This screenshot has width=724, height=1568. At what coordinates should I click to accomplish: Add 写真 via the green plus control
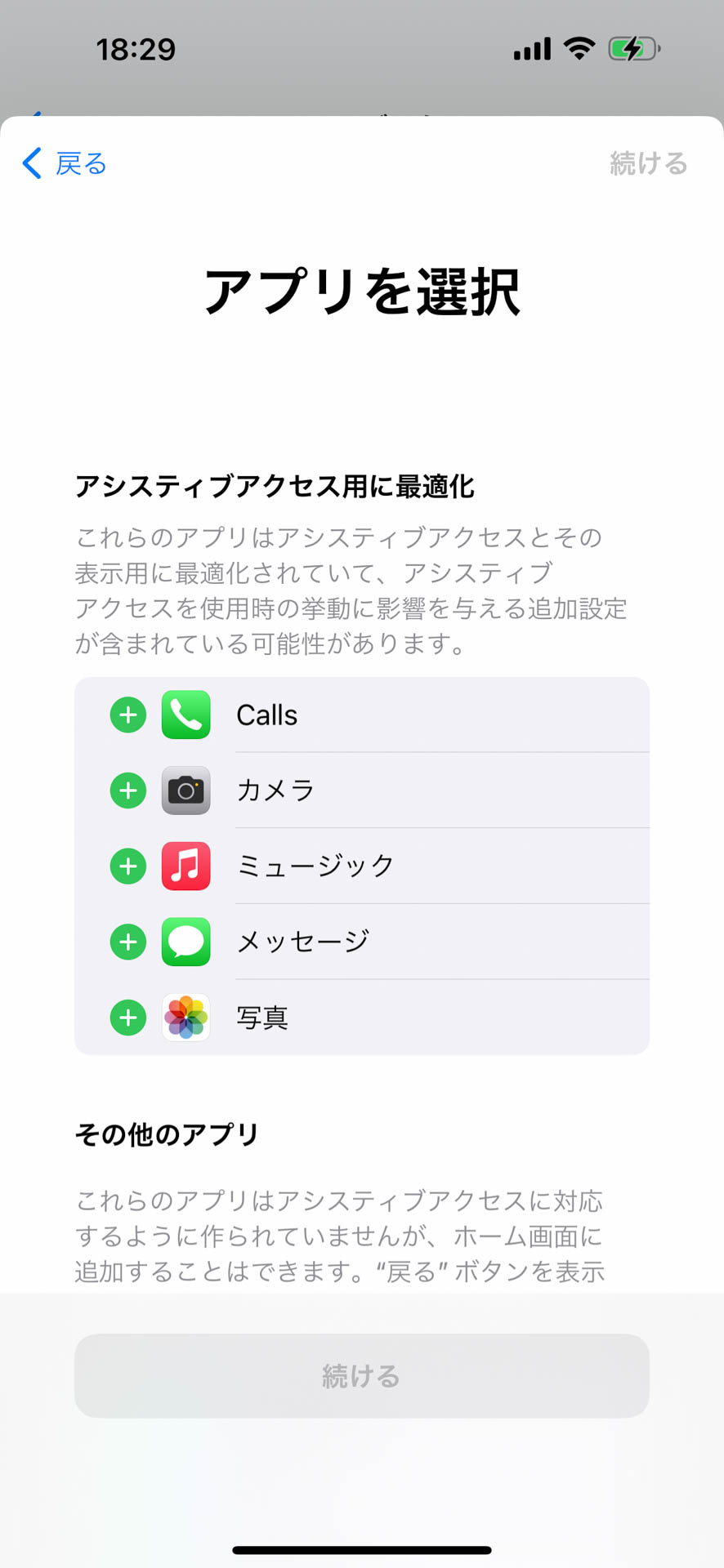(x=127, y=1017)
